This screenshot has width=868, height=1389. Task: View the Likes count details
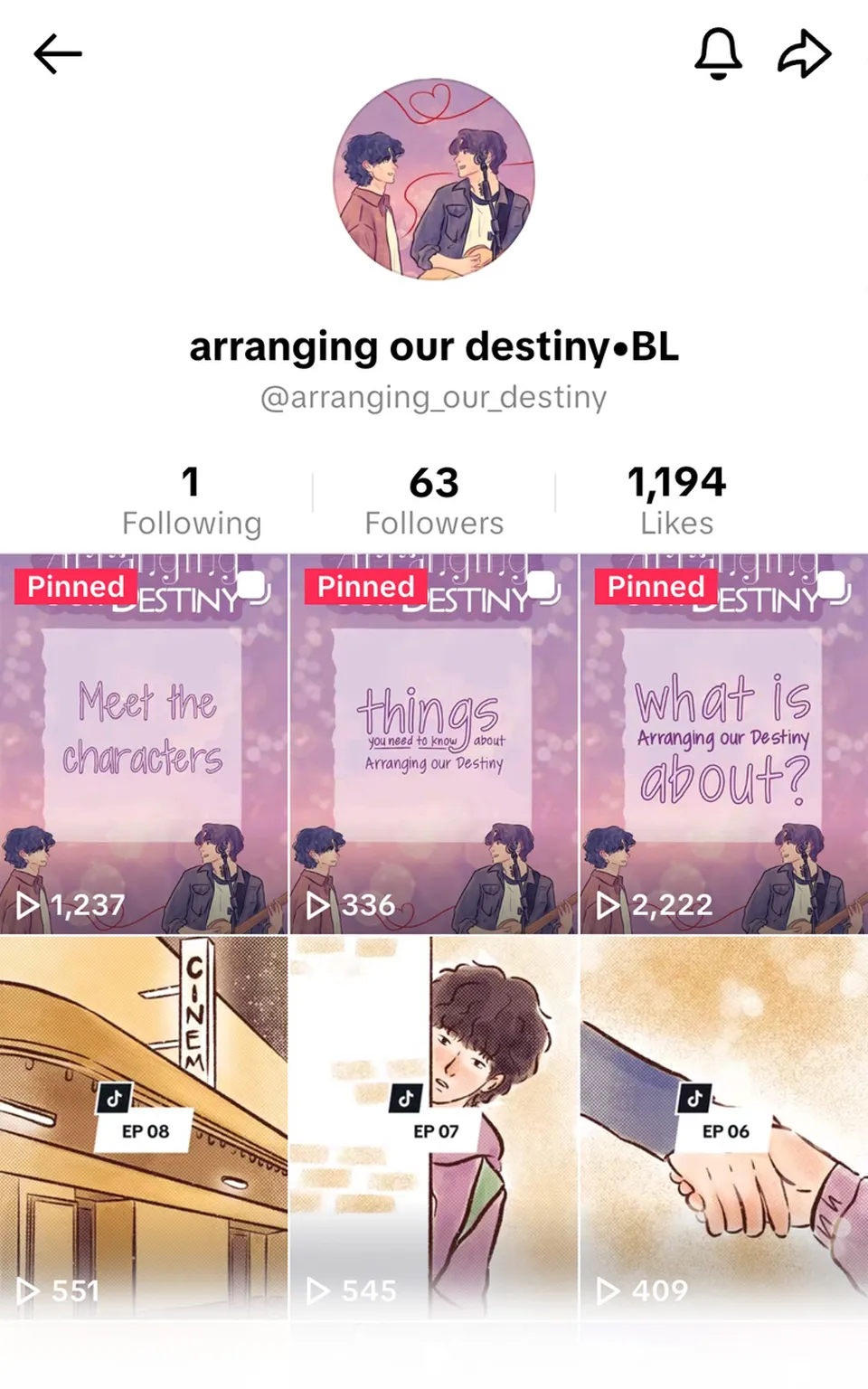[676, 501]
